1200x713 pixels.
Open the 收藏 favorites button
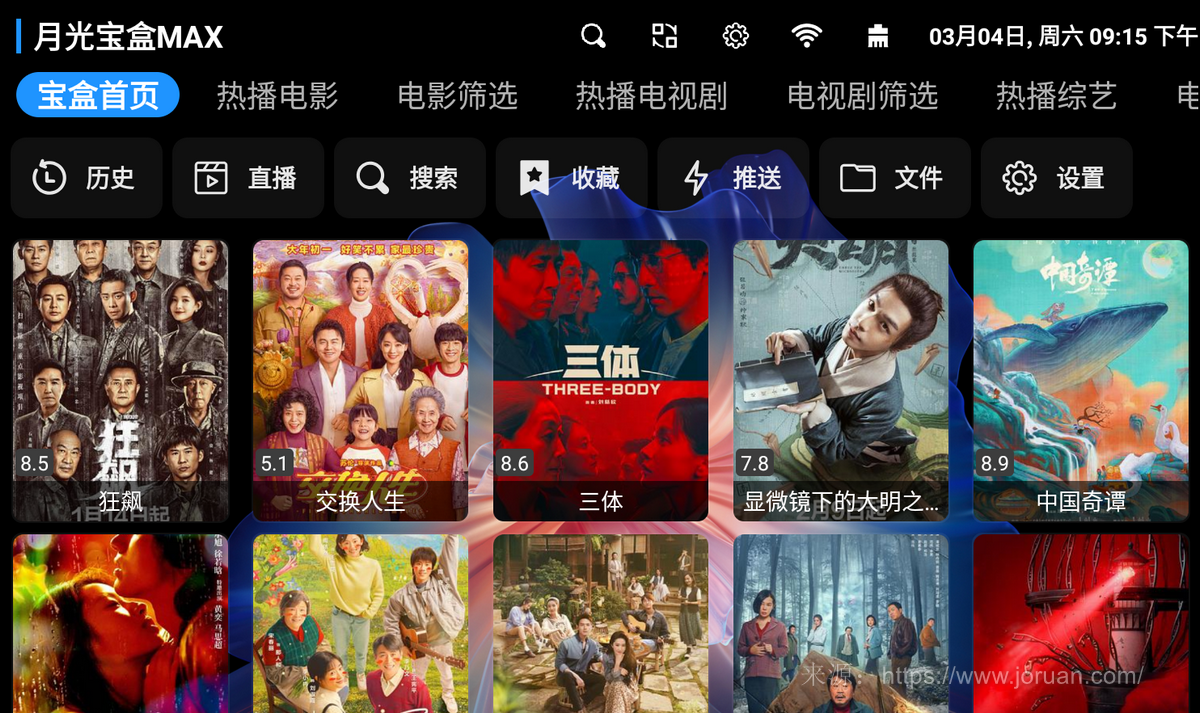(x=572, y=178)
